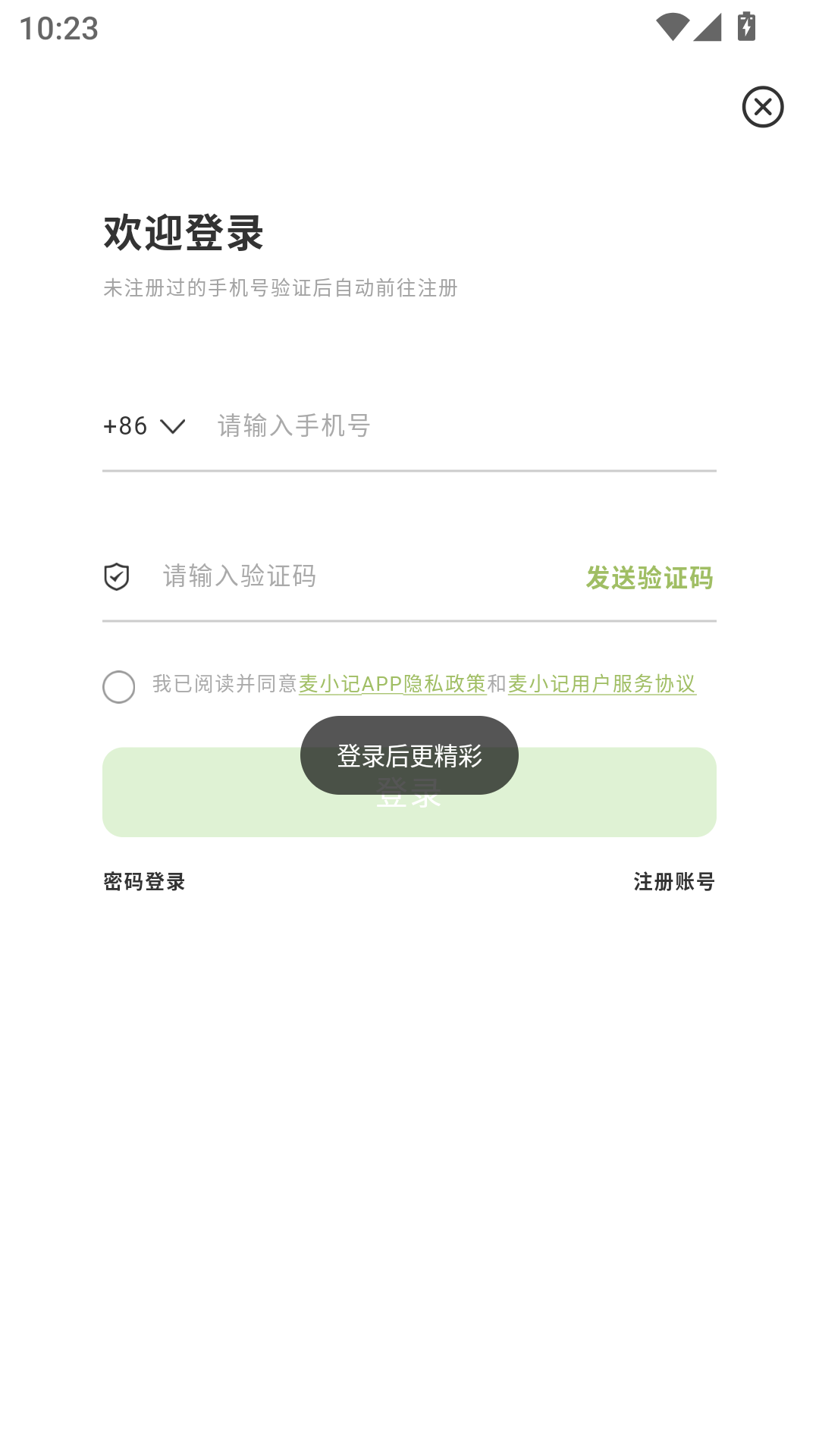The height and width of the screenshot is (1456, 819).
Task: Tap the shield verification code icon
Action: click(115, 578)
